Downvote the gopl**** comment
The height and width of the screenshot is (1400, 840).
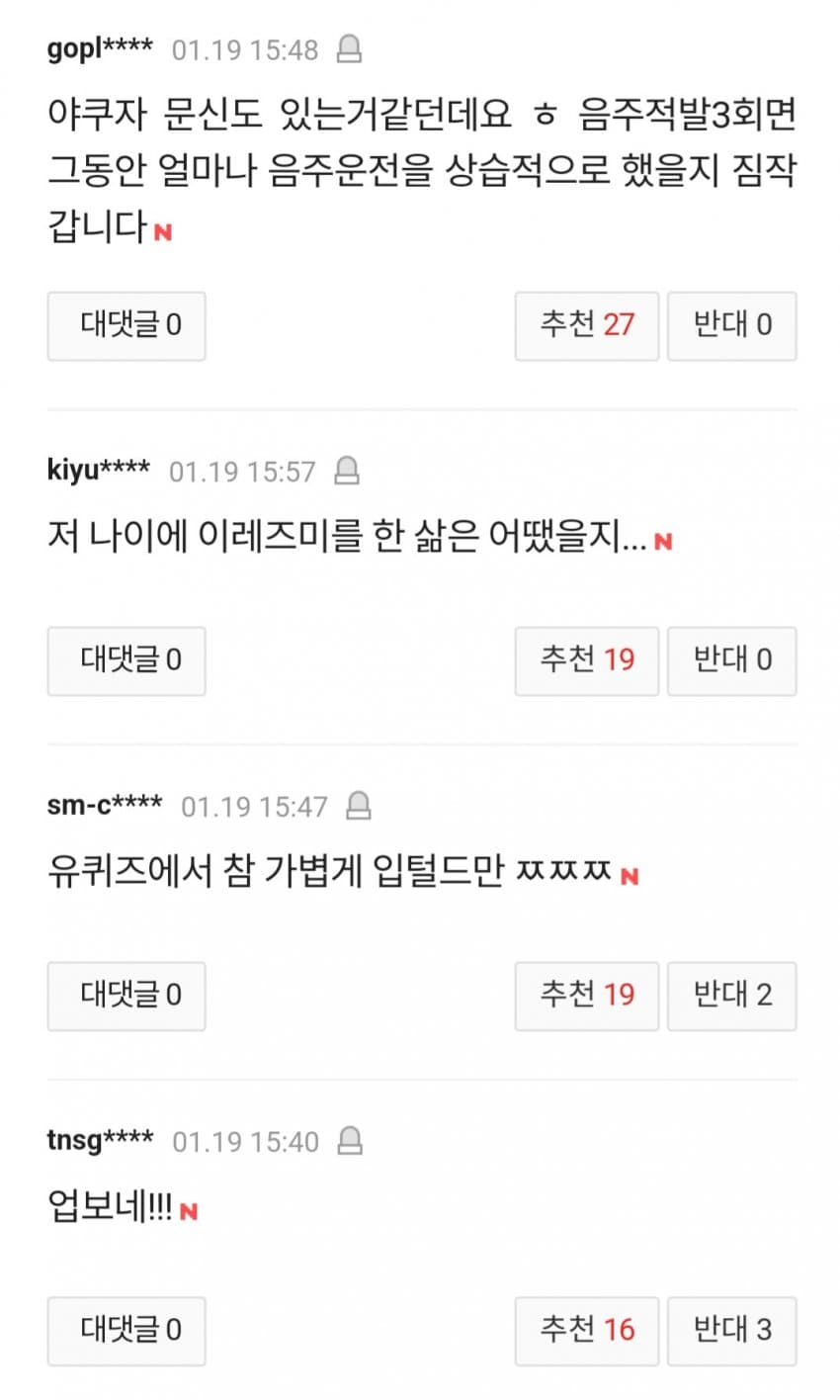pyautogui.click(x=731, y=325)
